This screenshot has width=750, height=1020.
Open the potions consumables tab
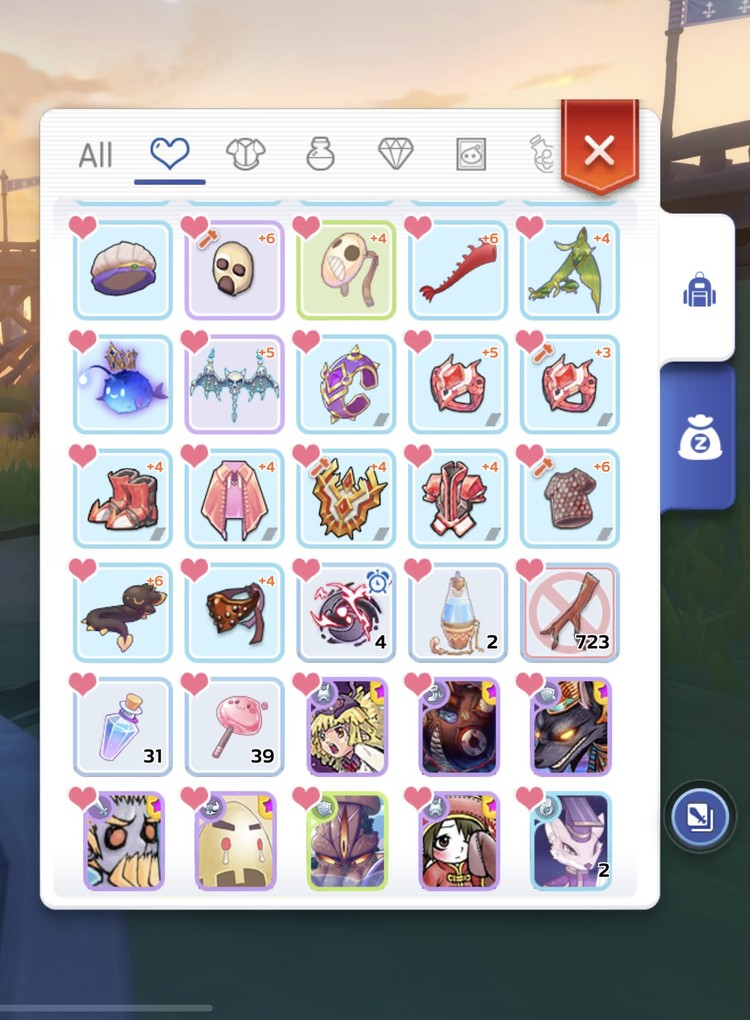pyautogui.click(x=320, y=154)
